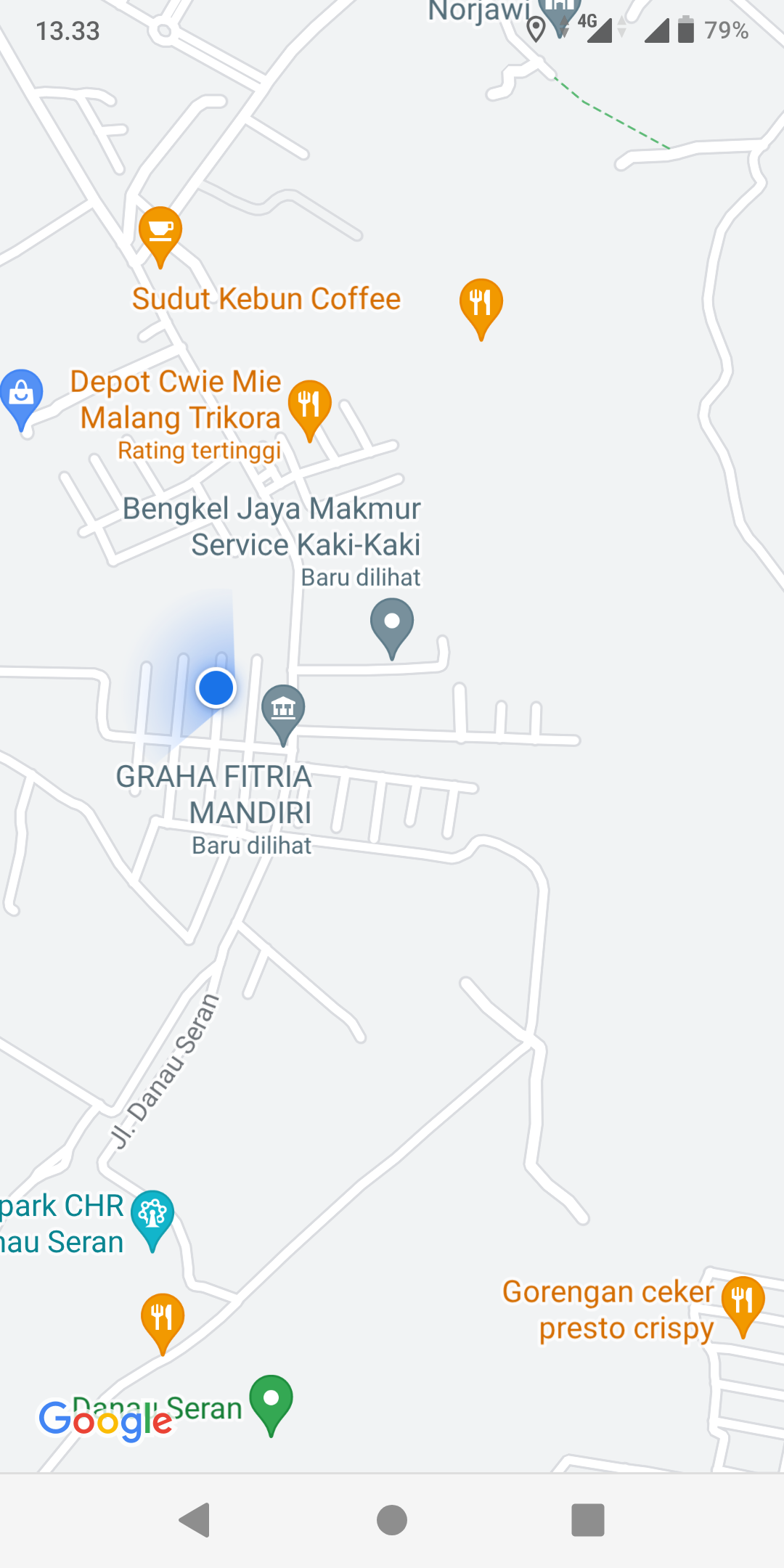Image resolution: width=784 pixels, height=1568 pixels.
Task: Select Depot Cwie Mie Malang Trikora pin
Action: [309, 405]
